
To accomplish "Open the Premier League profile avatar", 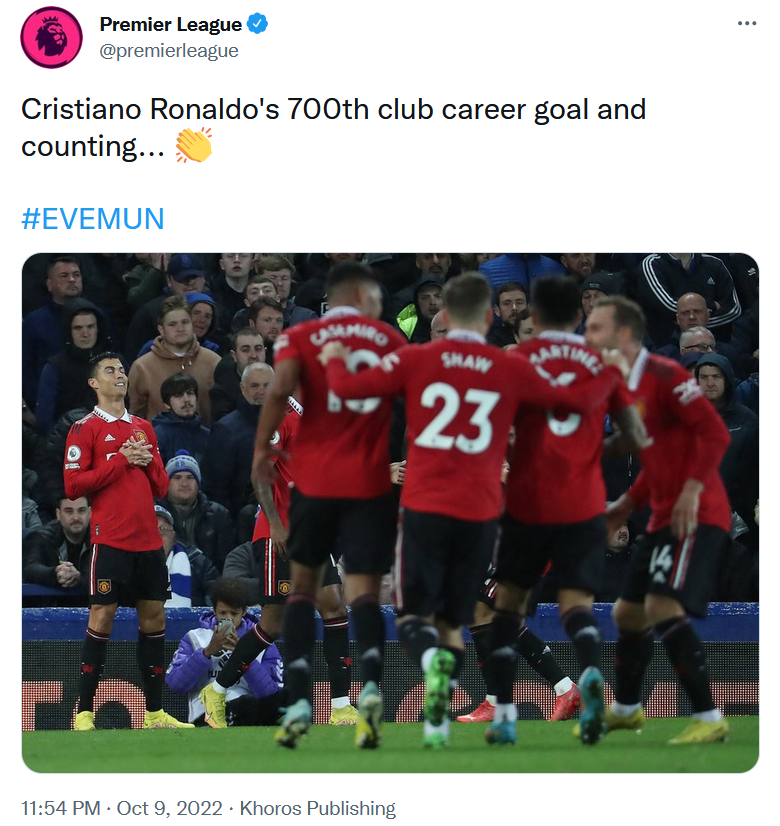I will pos(52,37).
